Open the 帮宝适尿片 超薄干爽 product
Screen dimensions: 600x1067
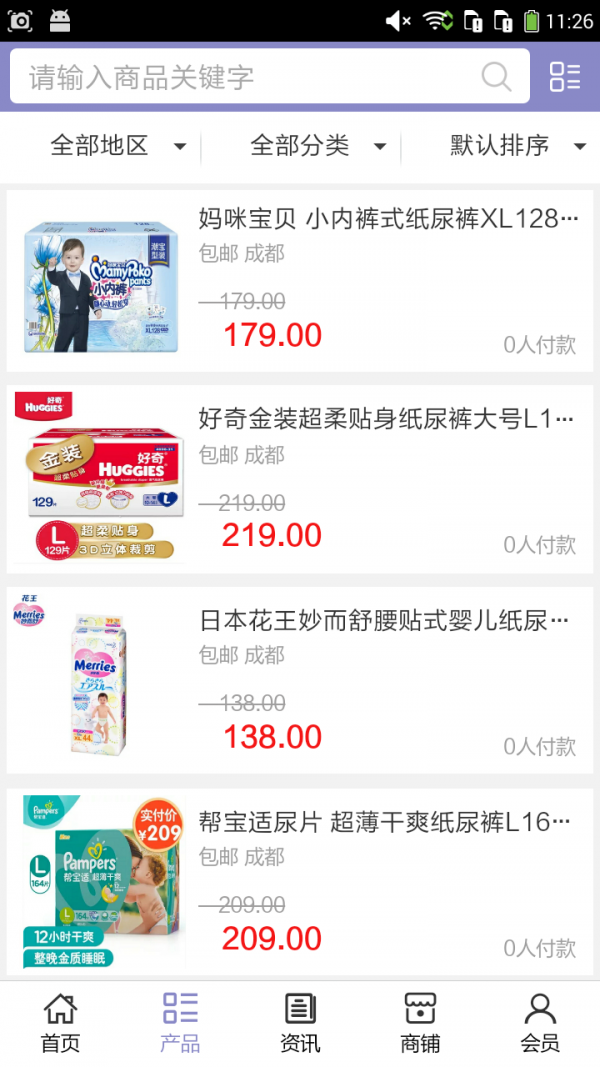pos(300,880)
